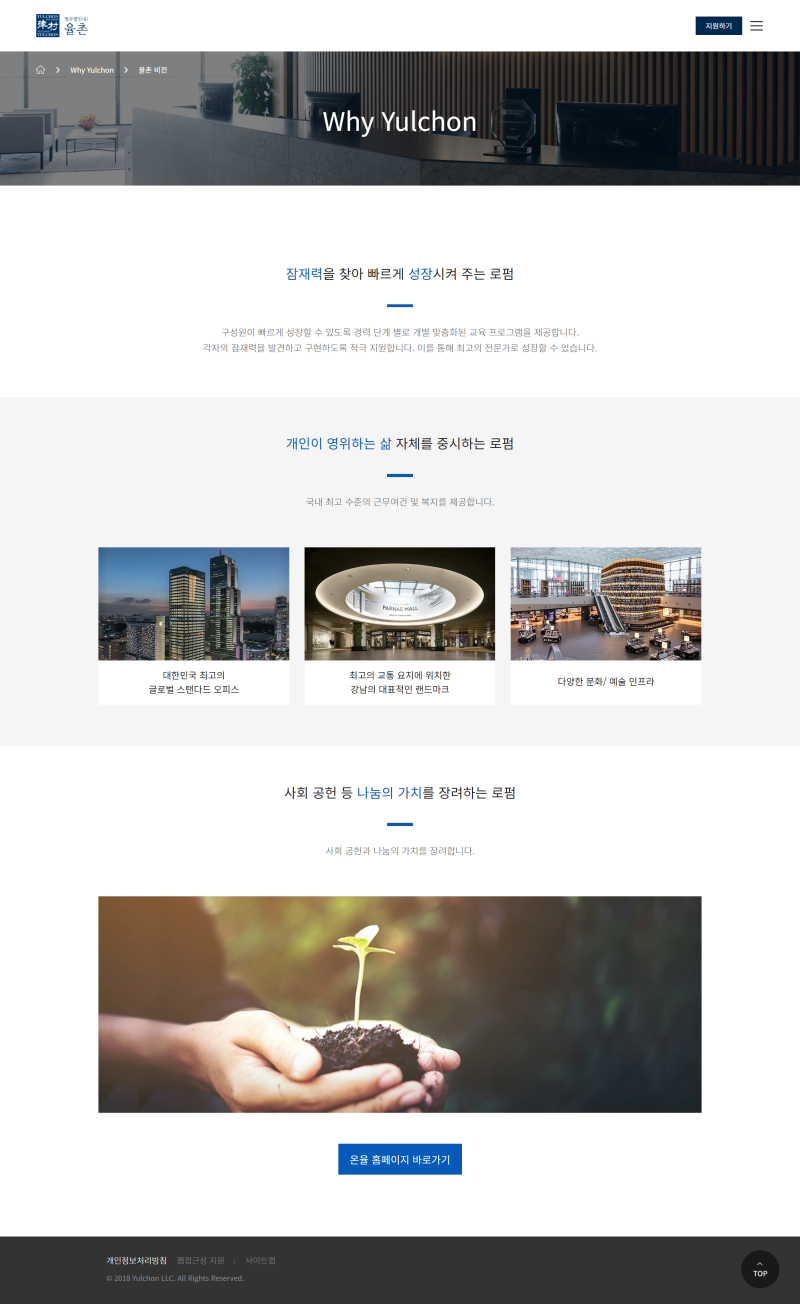The image size is (800, 1304).
Task: Open 온율 홈페이지 바로가기 button
Action: 400,1159
